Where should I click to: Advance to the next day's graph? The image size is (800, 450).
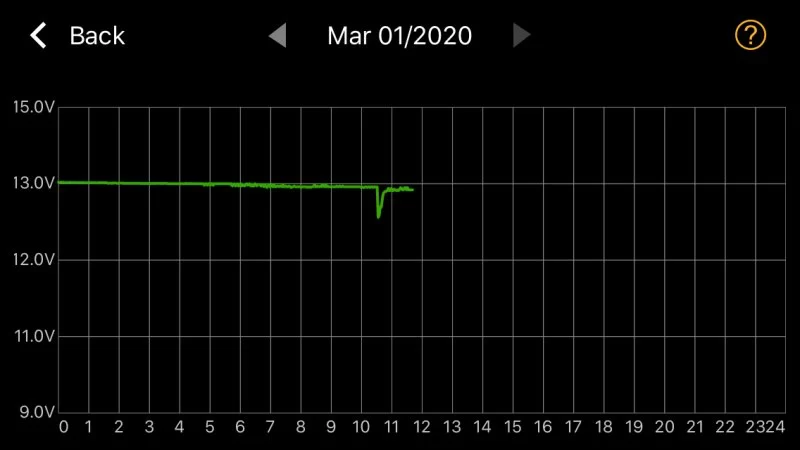(521, 36)
